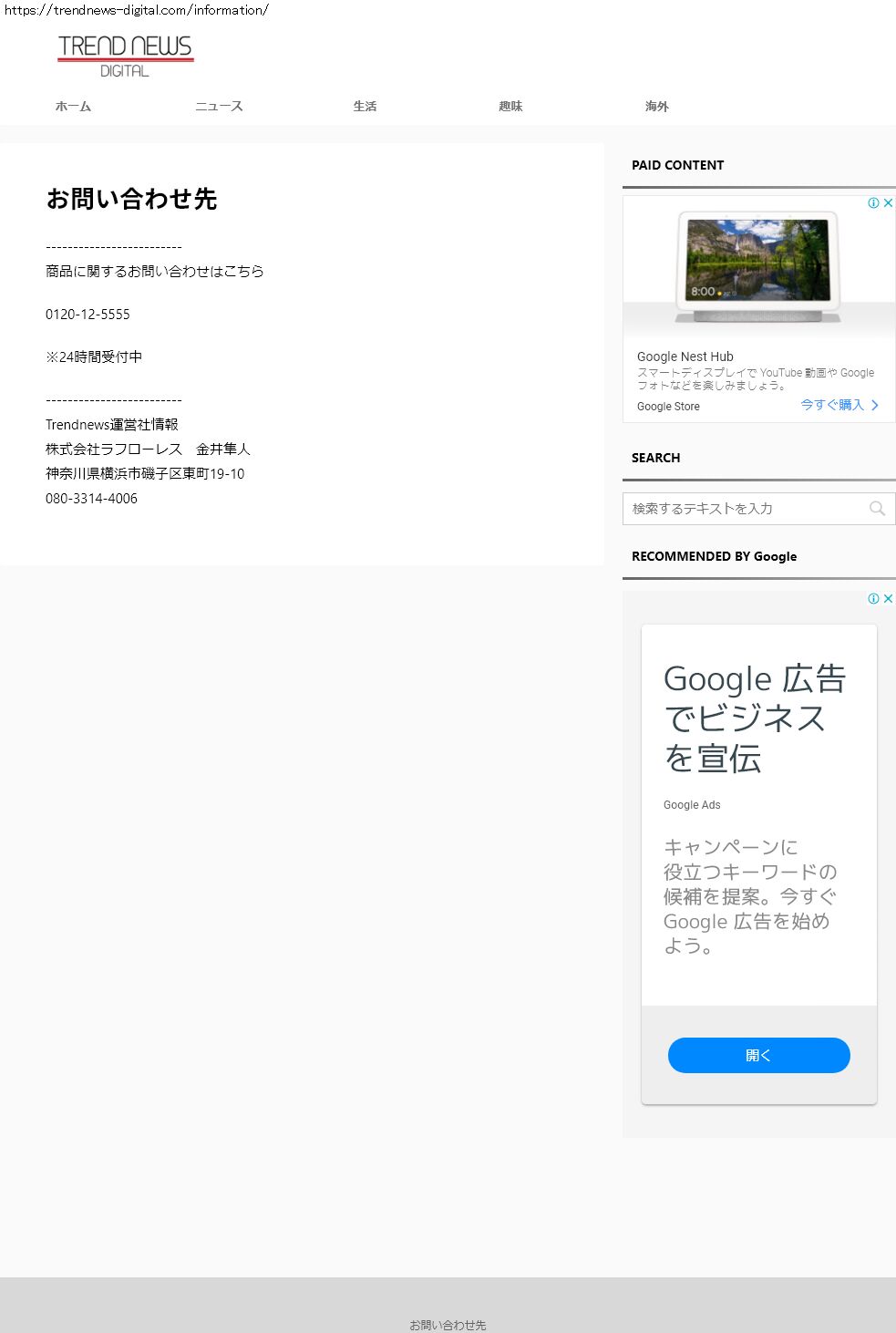Close the Google Nest Hub ad
This screenshot has height=1333, width=896.
pyautogui.click(x=888, y=203)
